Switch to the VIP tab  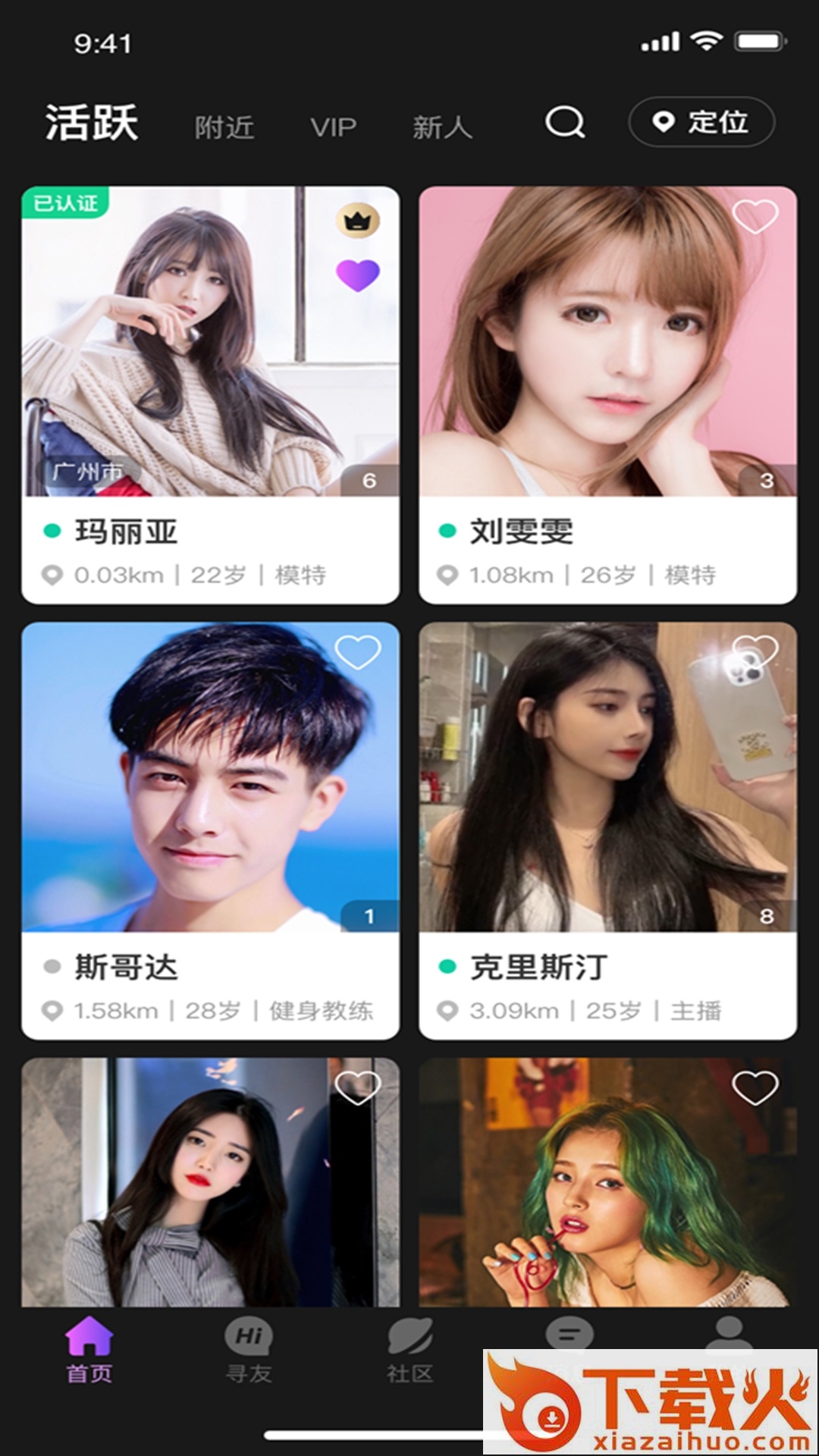tap(333, 127)
